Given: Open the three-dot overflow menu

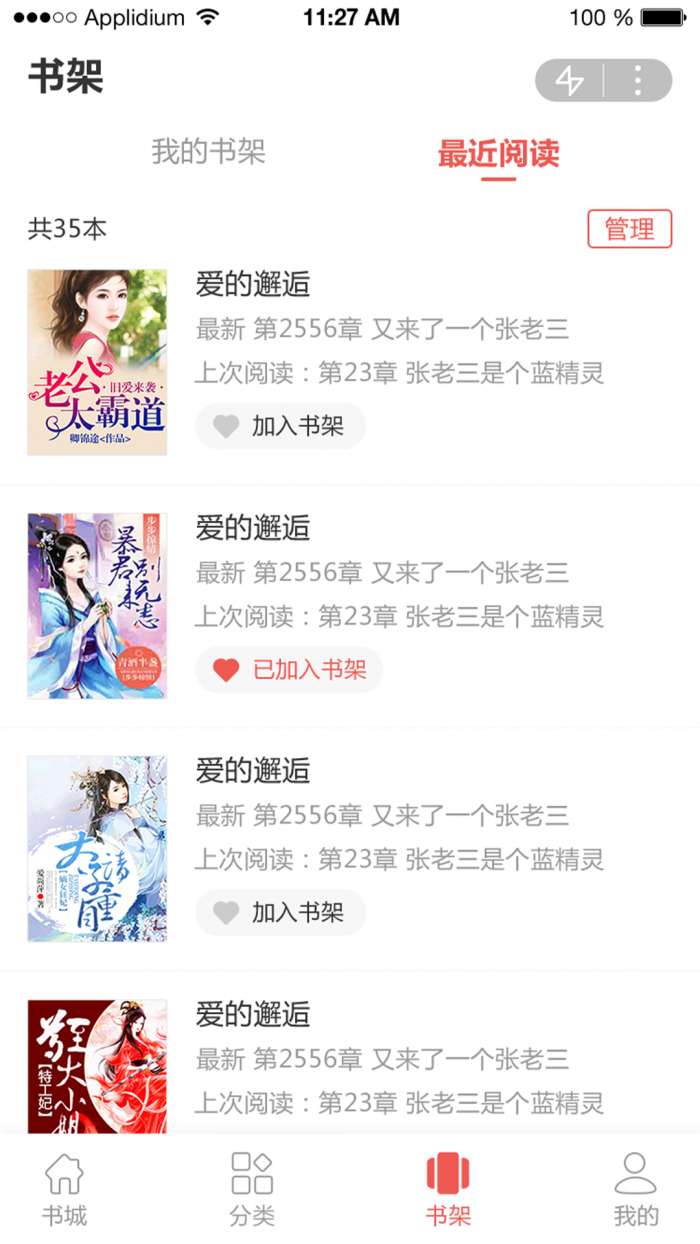Looking at the screenshot, I should point(638,81).
